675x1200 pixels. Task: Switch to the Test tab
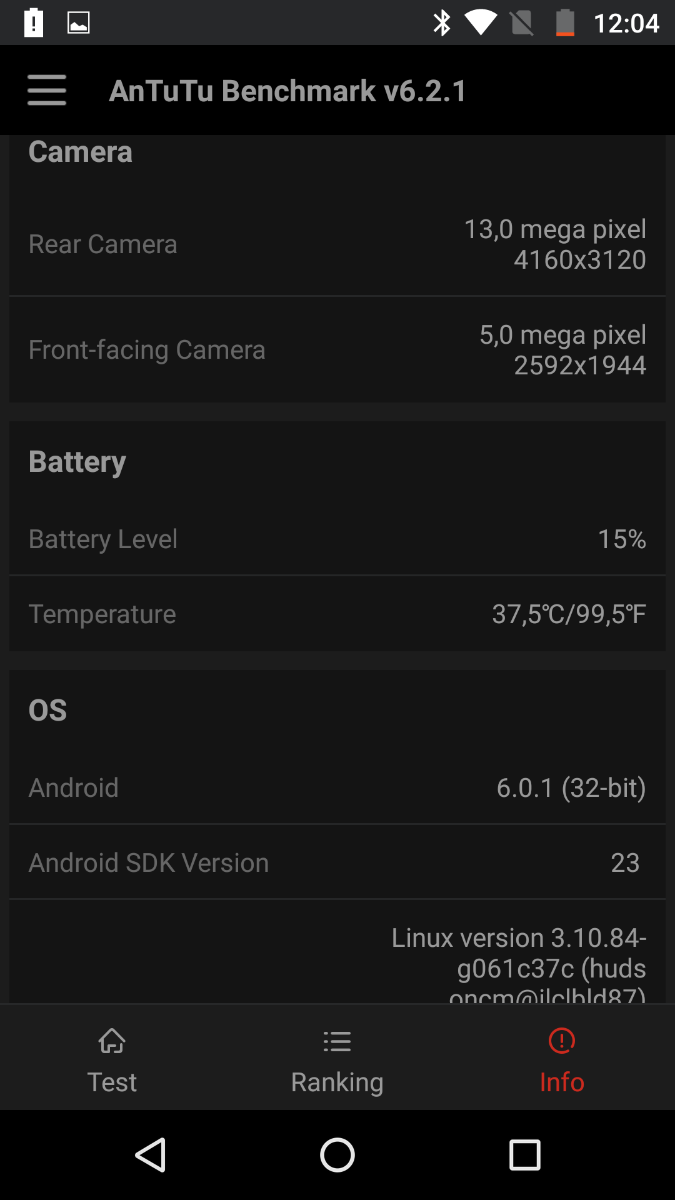point(112,1060)
